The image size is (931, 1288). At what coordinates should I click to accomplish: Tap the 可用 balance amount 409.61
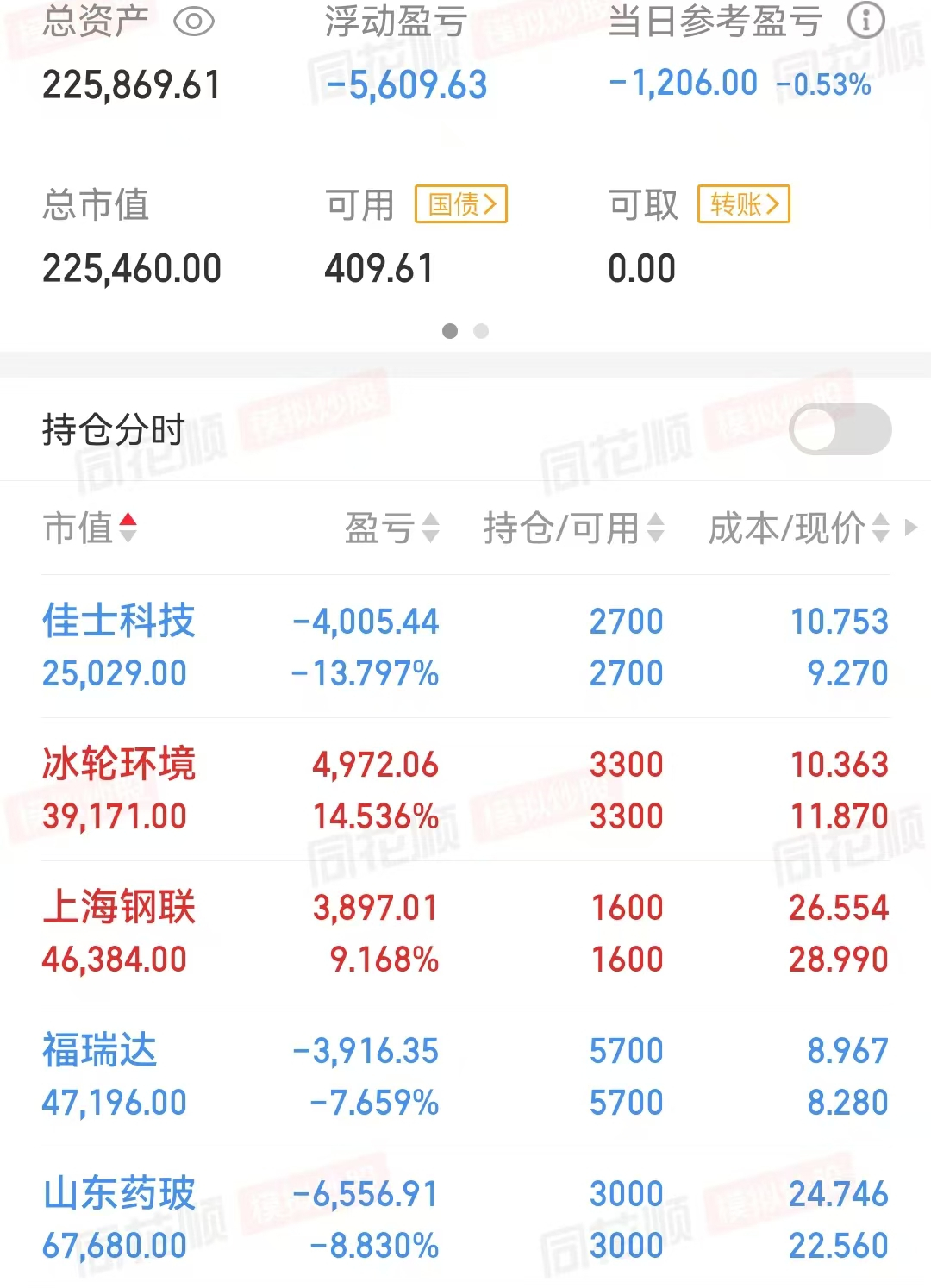tap(380, 267)
